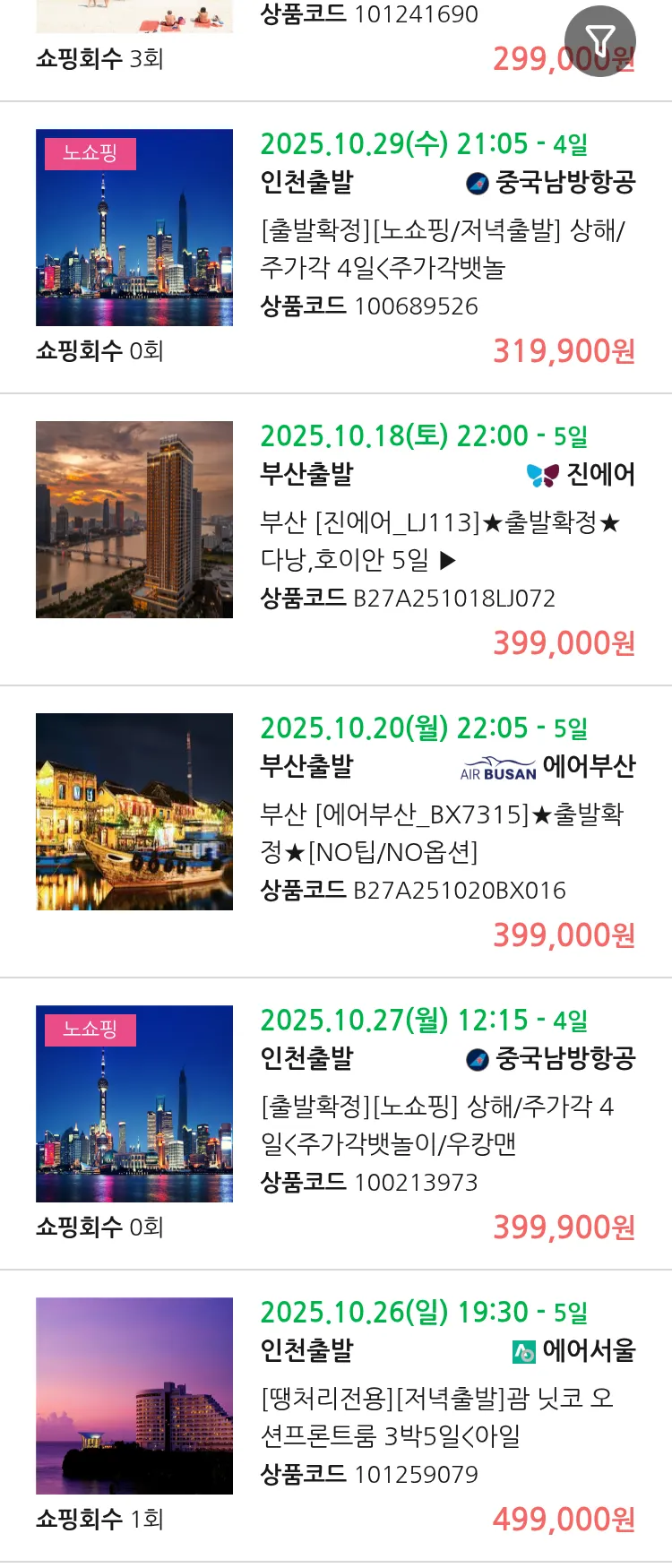Screen dimensions: 672x1568
Task: View the Air Seoul Guam Nikko package
Action: point(436,1417)
